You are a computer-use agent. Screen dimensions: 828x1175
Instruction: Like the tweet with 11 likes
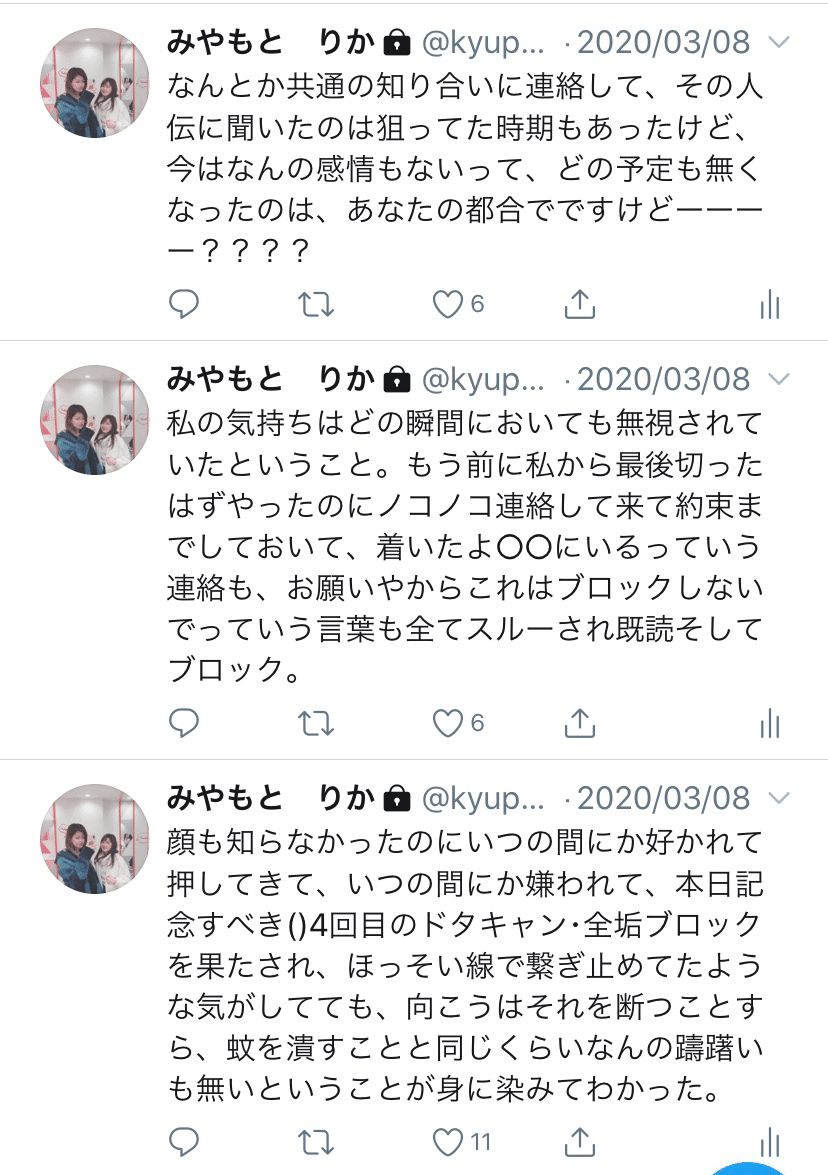click(x=448, y=1141)
